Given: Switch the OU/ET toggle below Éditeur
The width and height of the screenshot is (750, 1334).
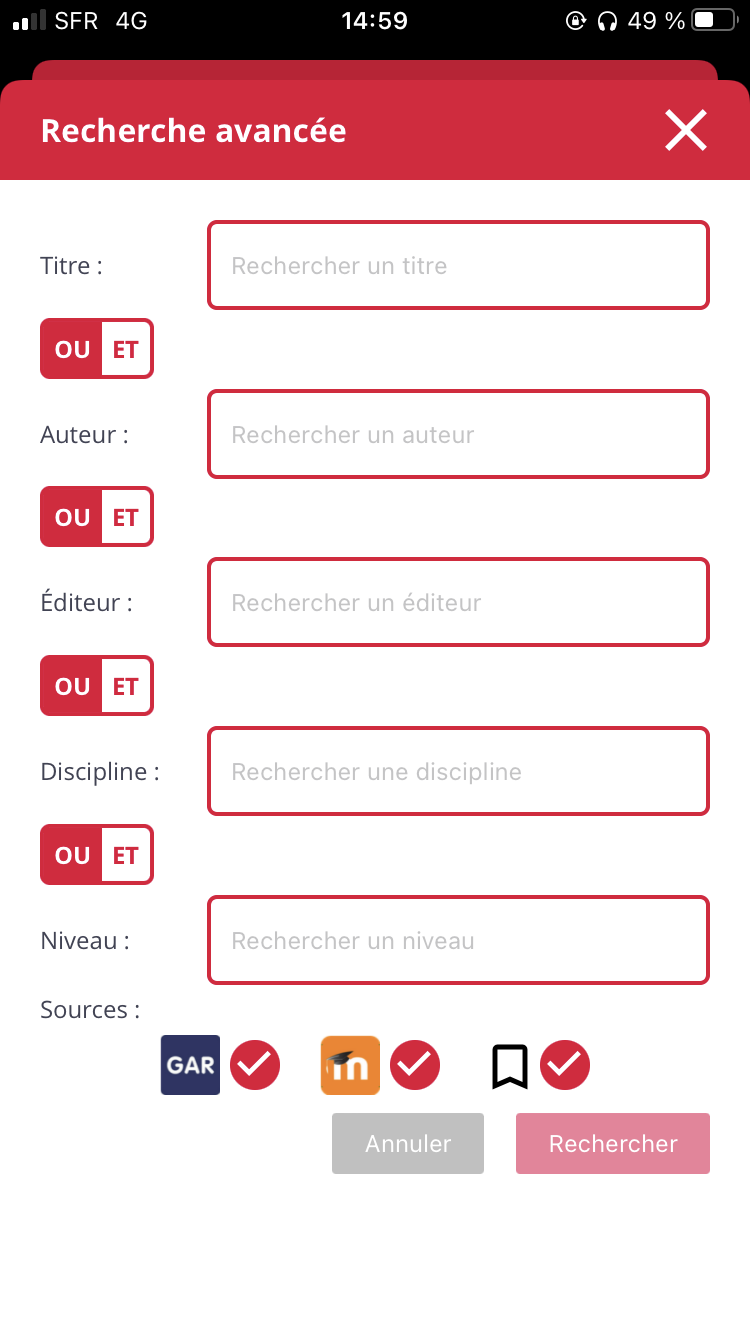Looking at the screenshot, I should pyautogui.click(x=96, y=686).
